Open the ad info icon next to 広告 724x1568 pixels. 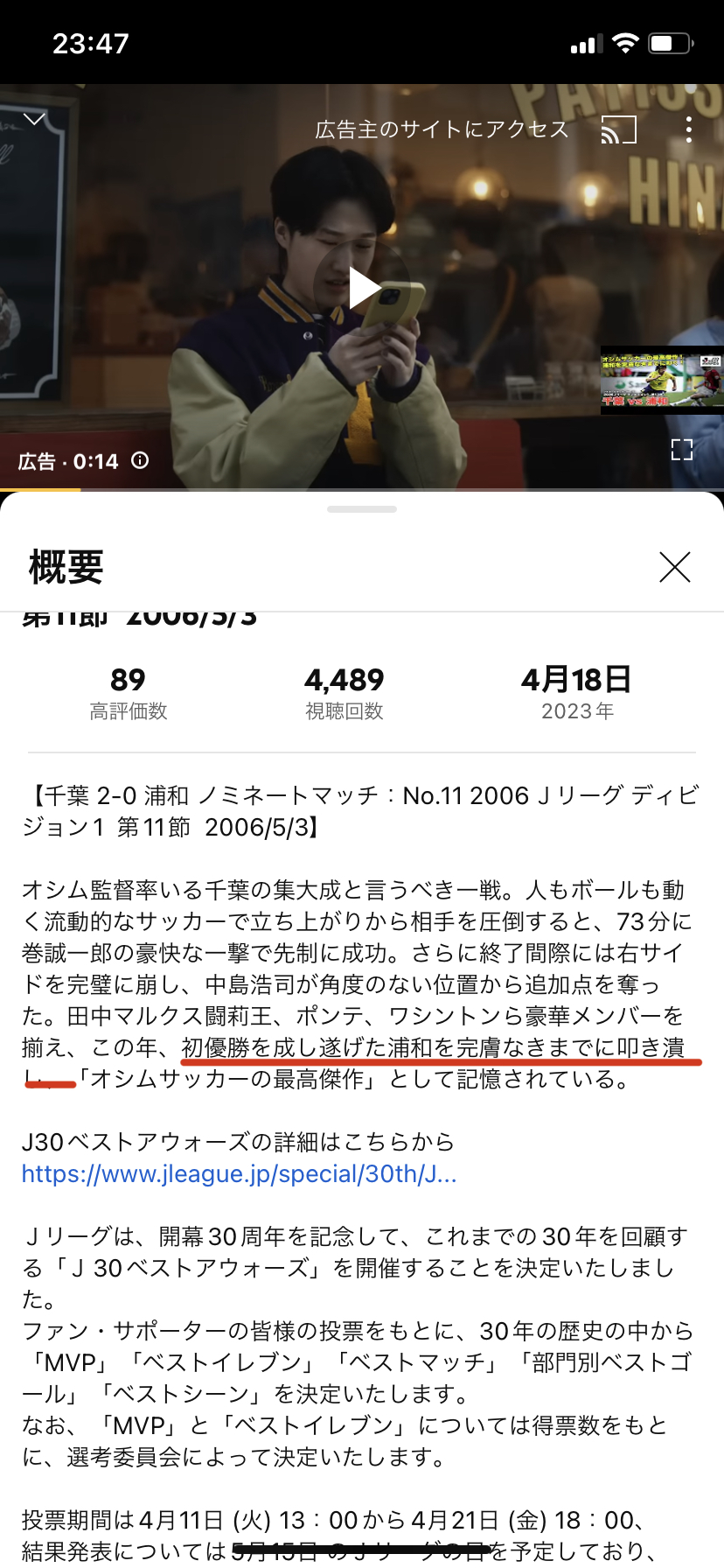click(140, 460)
